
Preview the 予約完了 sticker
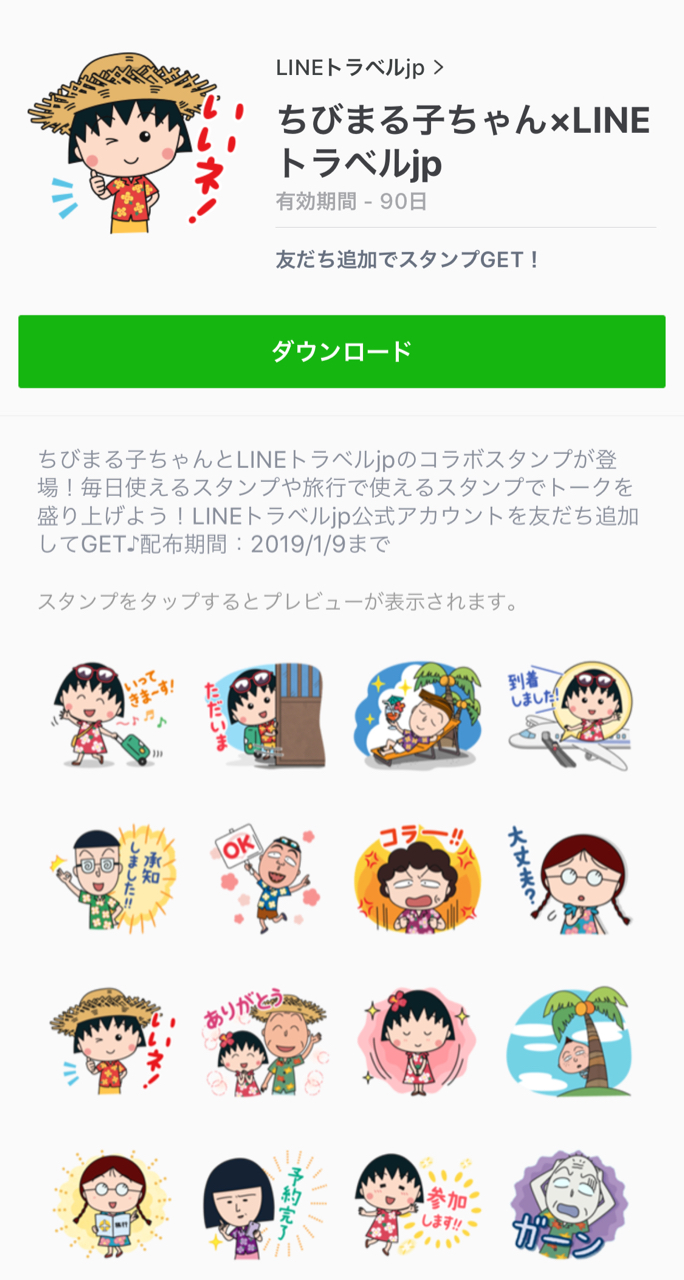264,1202
